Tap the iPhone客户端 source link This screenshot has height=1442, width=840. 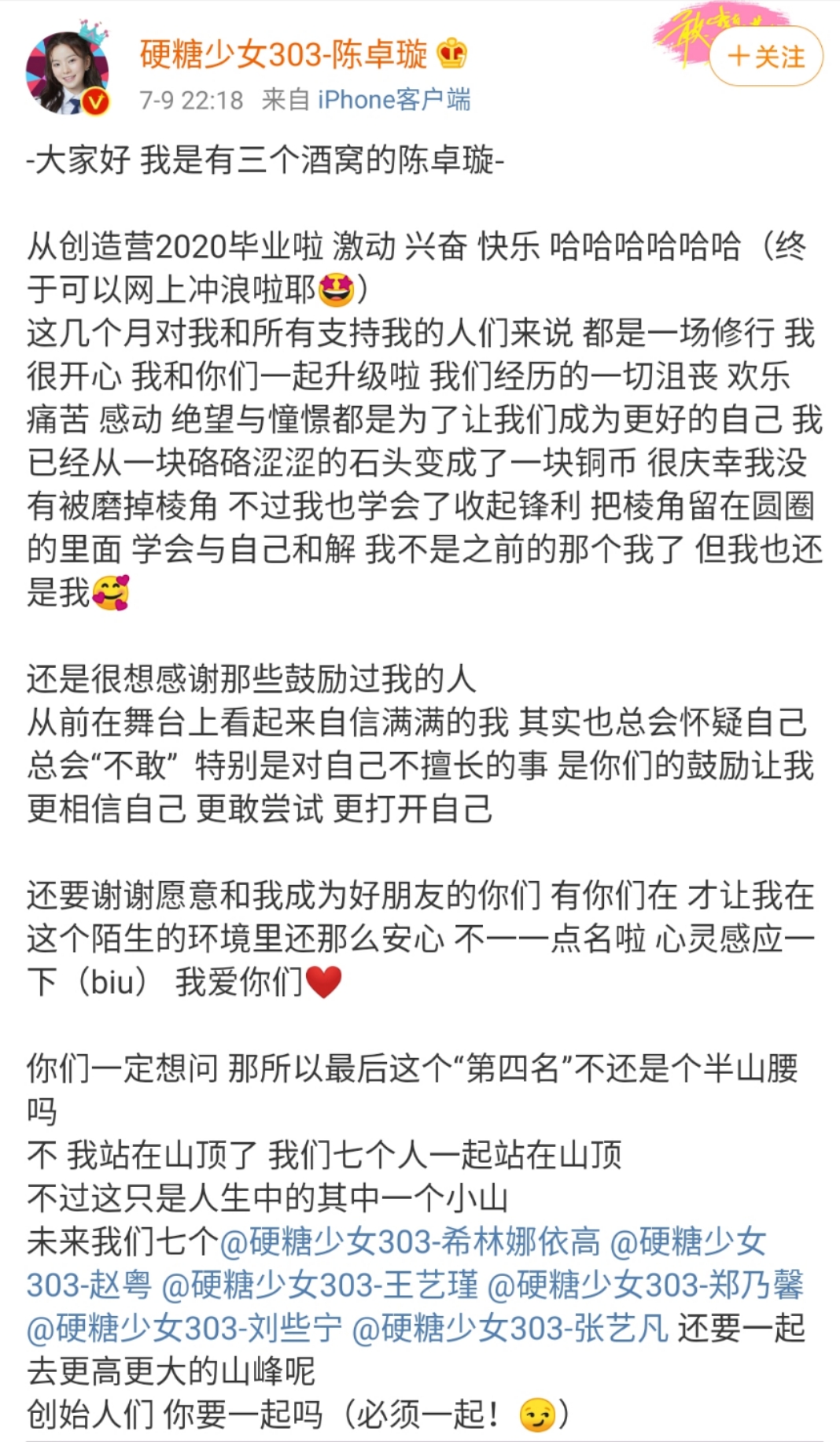point(394,100)
